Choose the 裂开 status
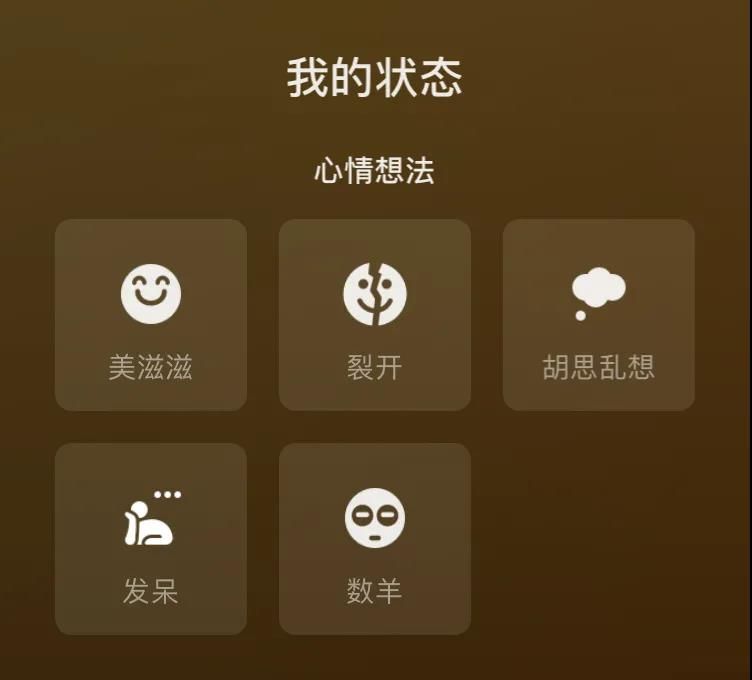The width and height of the screenshot is (752, 680). 375,315
